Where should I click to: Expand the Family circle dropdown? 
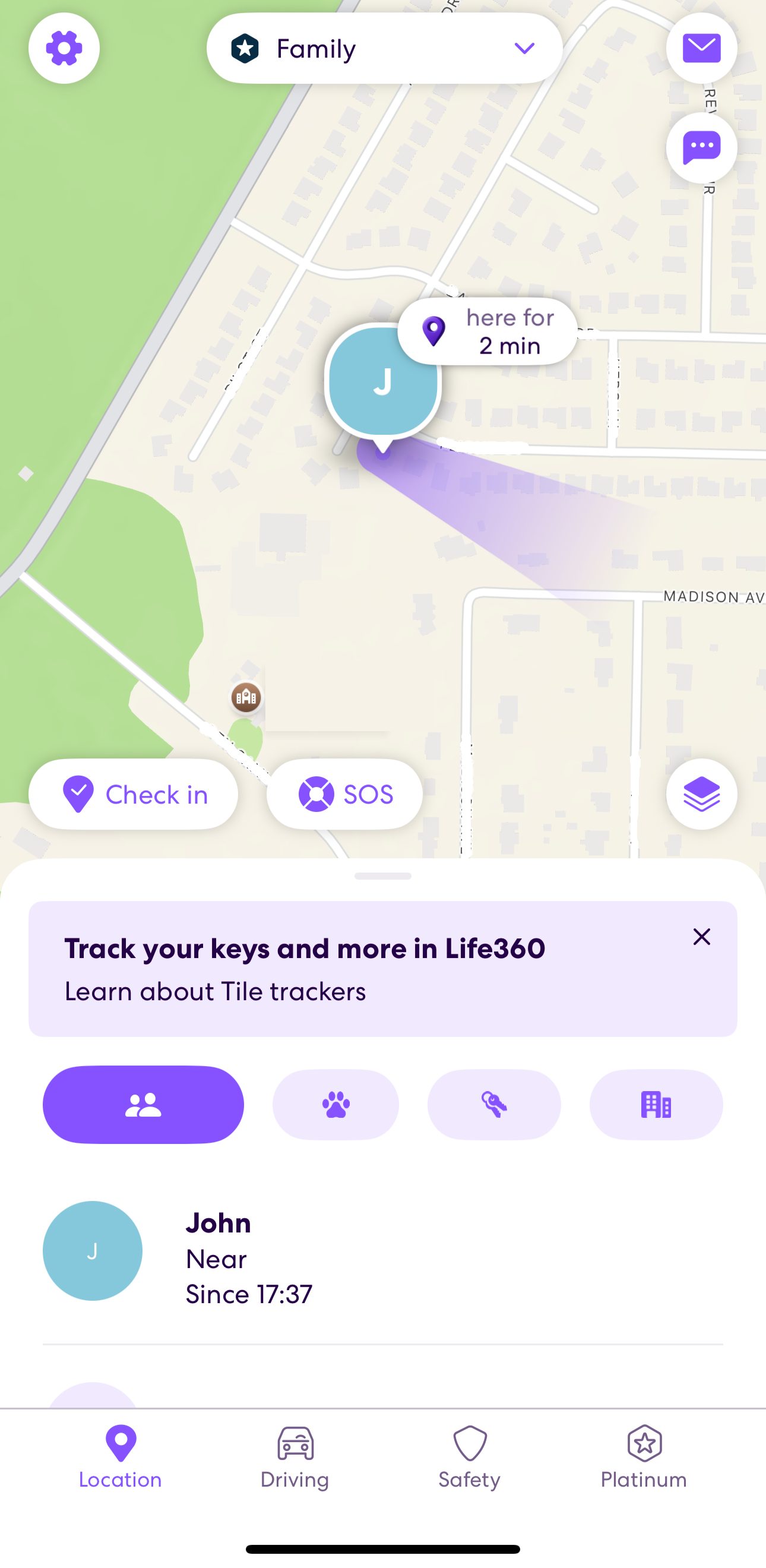pyautogui.click(x=384, y=48)
